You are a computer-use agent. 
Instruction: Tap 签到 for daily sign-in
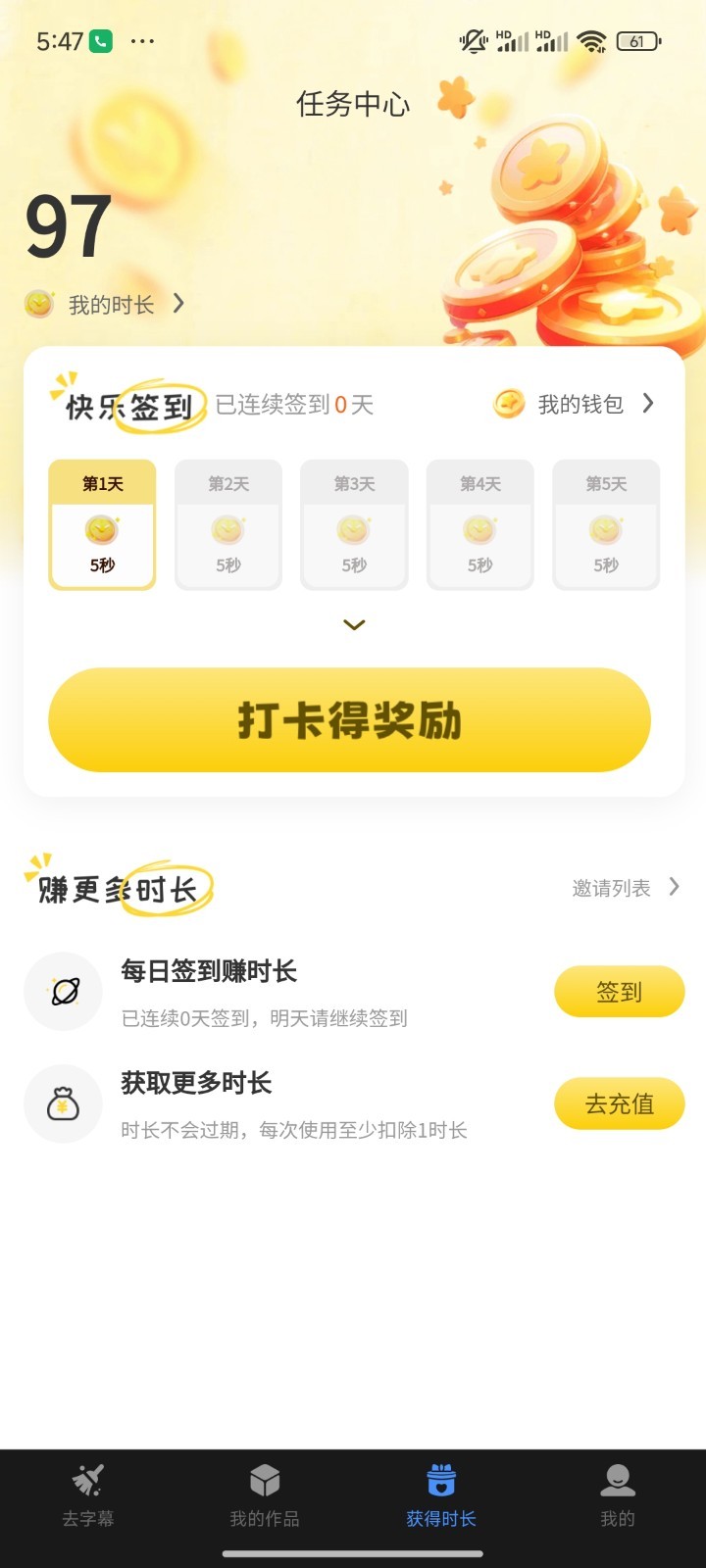tap(619, 992)
